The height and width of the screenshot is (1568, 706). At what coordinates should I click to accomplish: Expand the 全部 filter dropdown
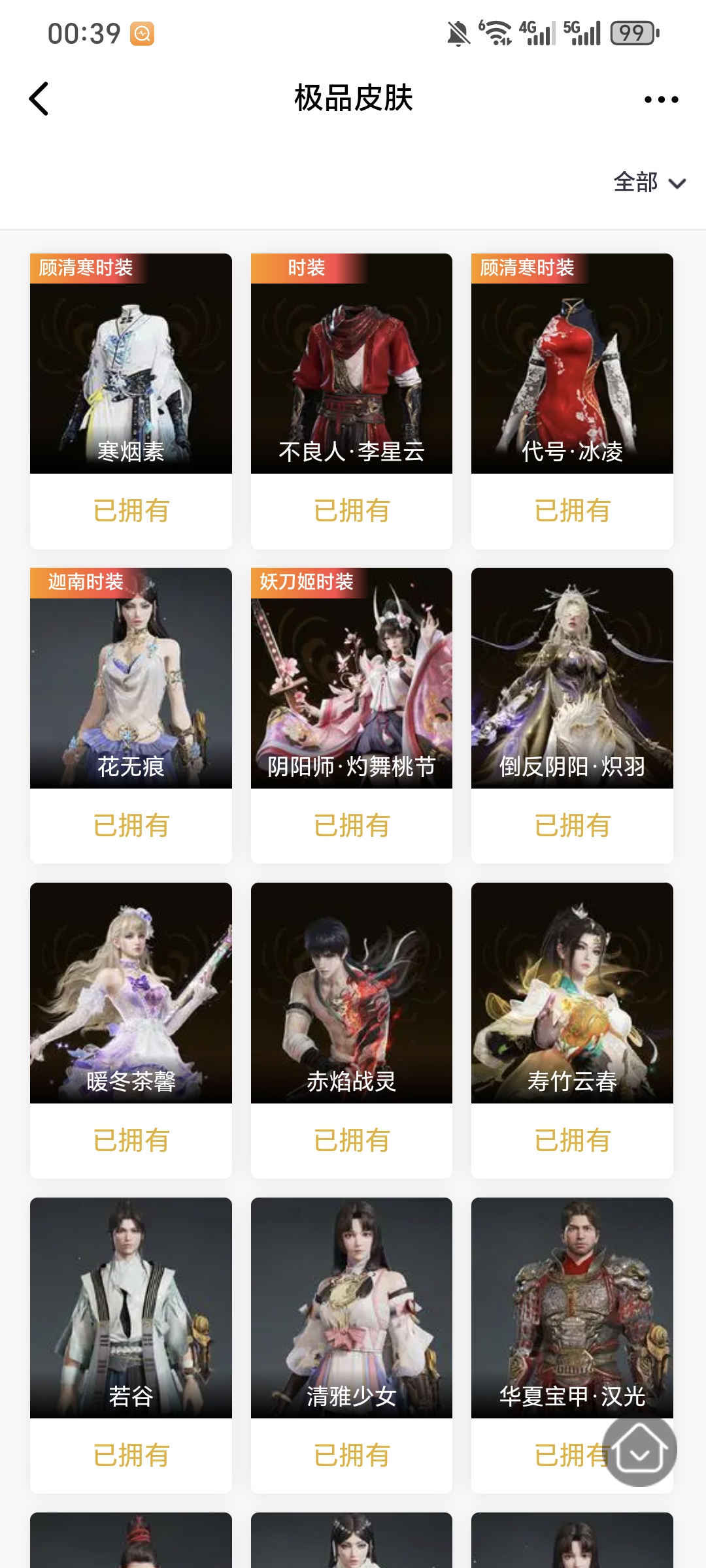coord(649,183)
